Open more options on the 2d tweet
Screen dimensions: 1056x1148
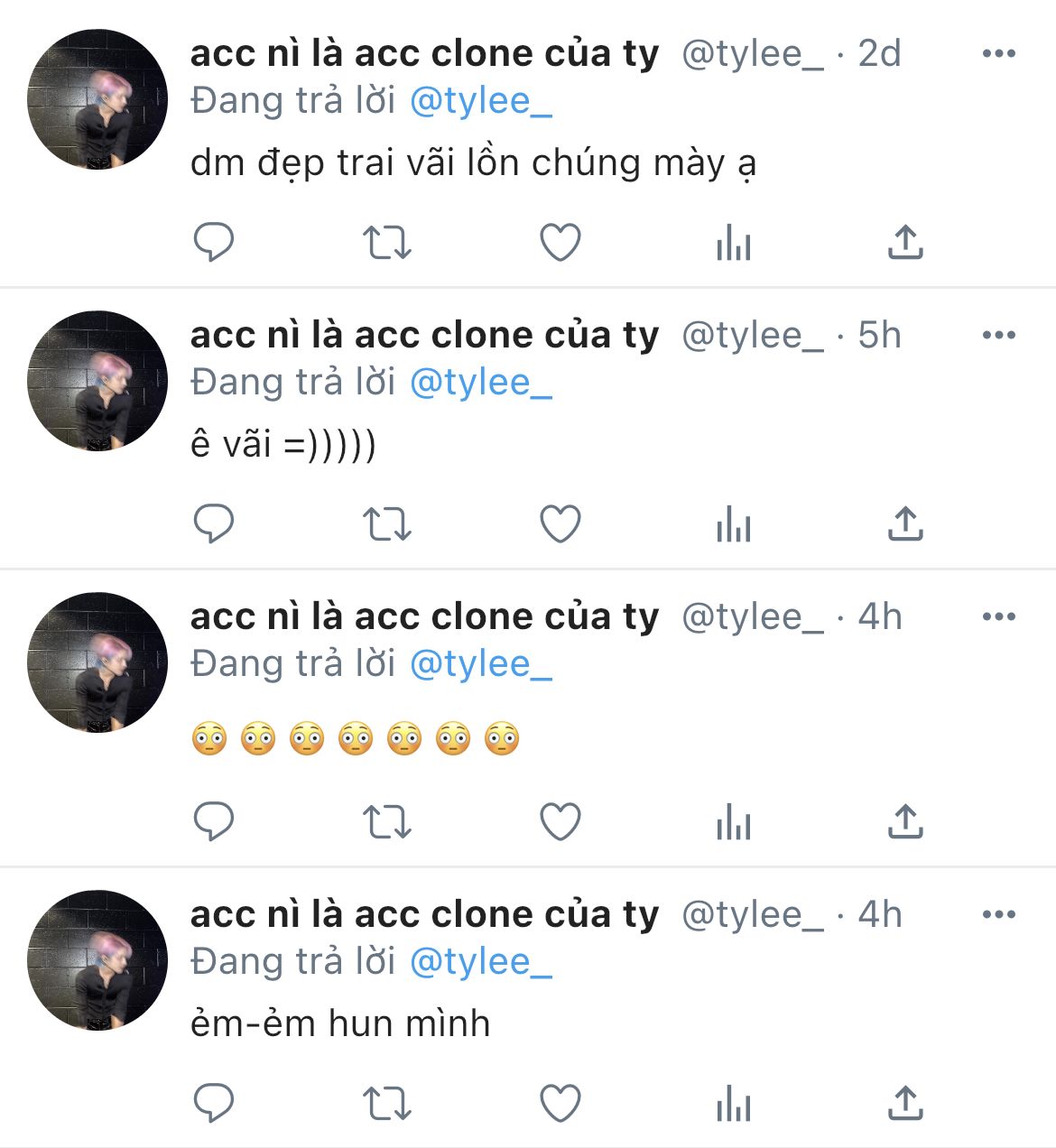pyautogui.click(x=998, y=54)
